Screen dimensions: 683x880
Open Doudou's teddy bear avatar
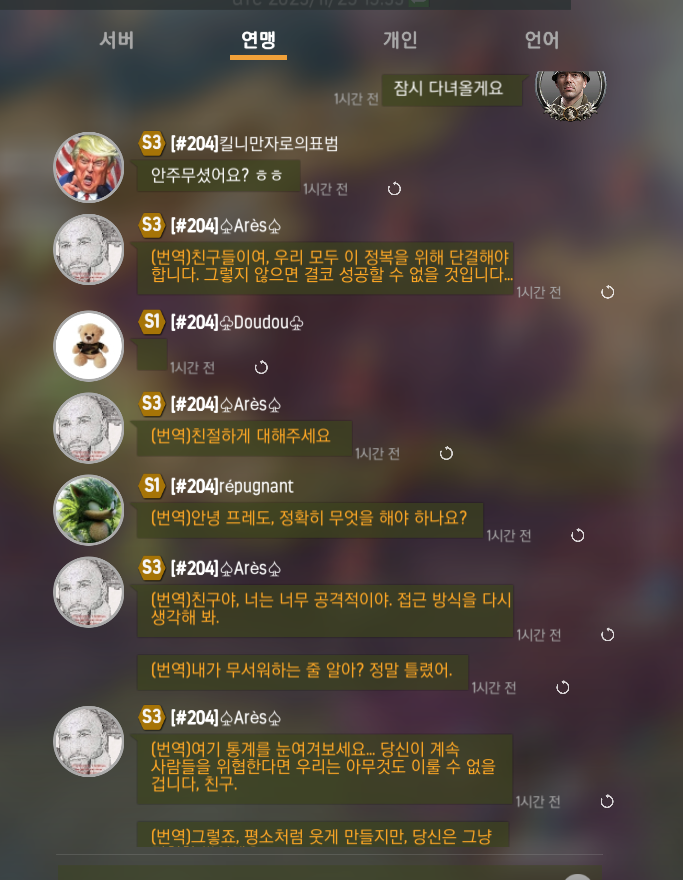pos(88,346)
